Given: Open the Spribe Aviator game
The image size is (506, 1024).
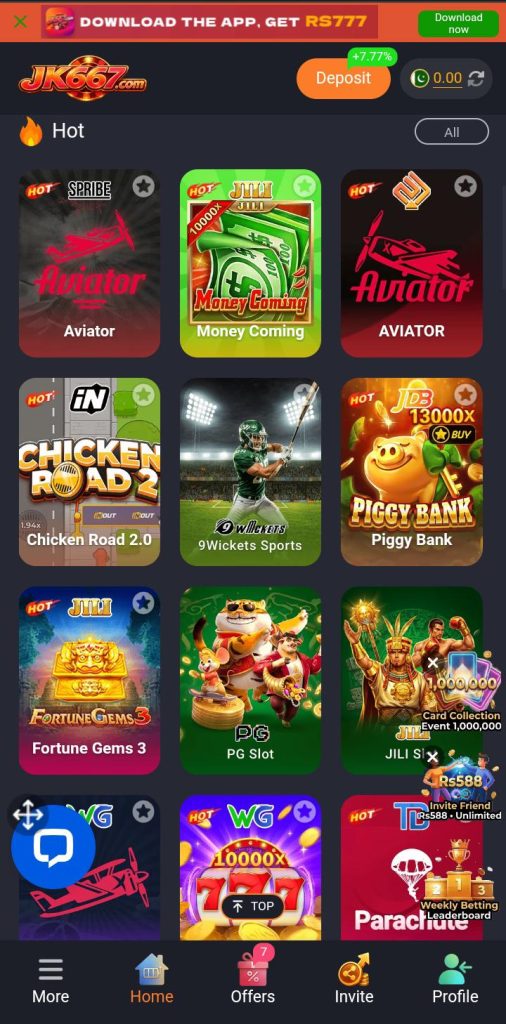Looking at the screenshot, I should pos(89,263).
